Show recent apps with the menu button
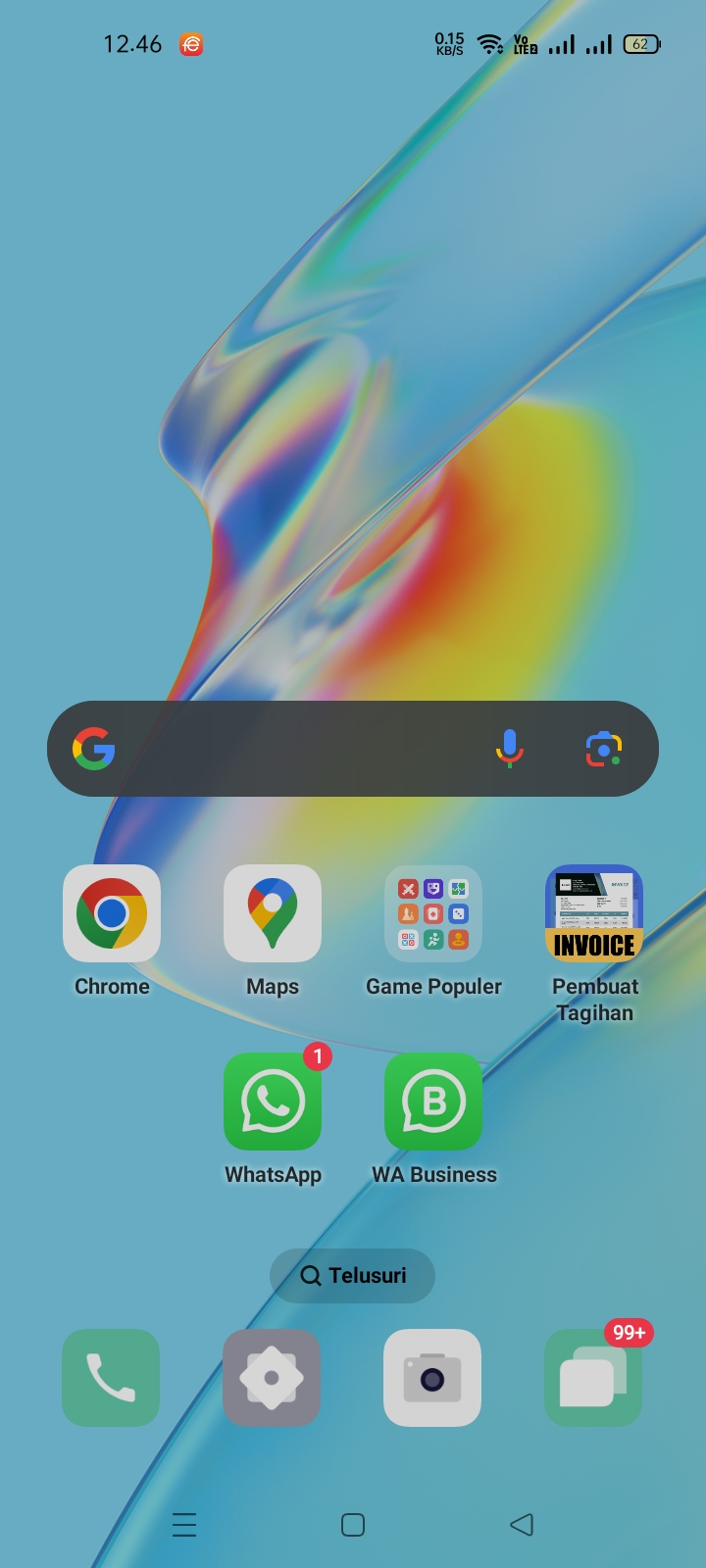Image resolution: width=706 pixels, height=1568 pixels. click(184, 1525)
